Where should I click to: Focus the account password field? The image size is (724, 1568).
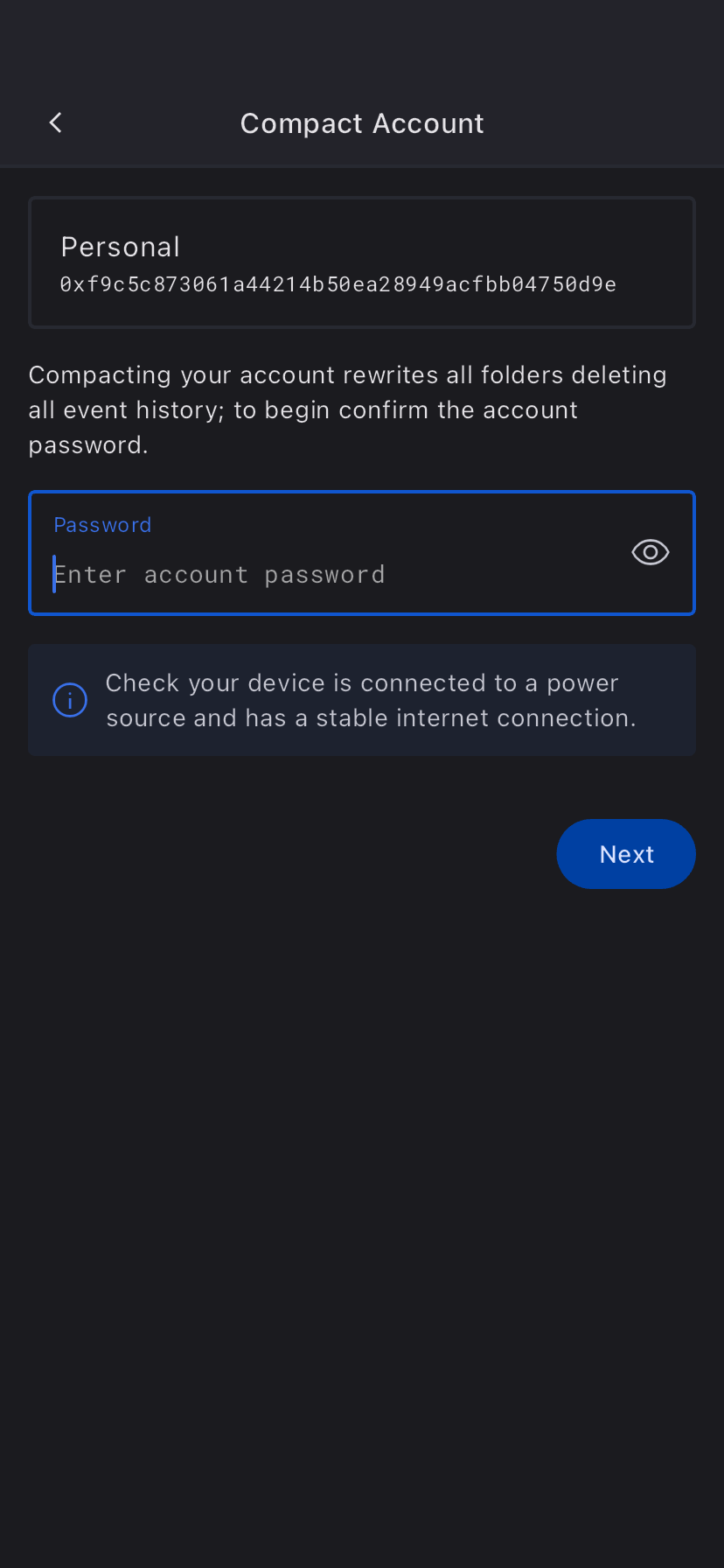click(324, 573)
